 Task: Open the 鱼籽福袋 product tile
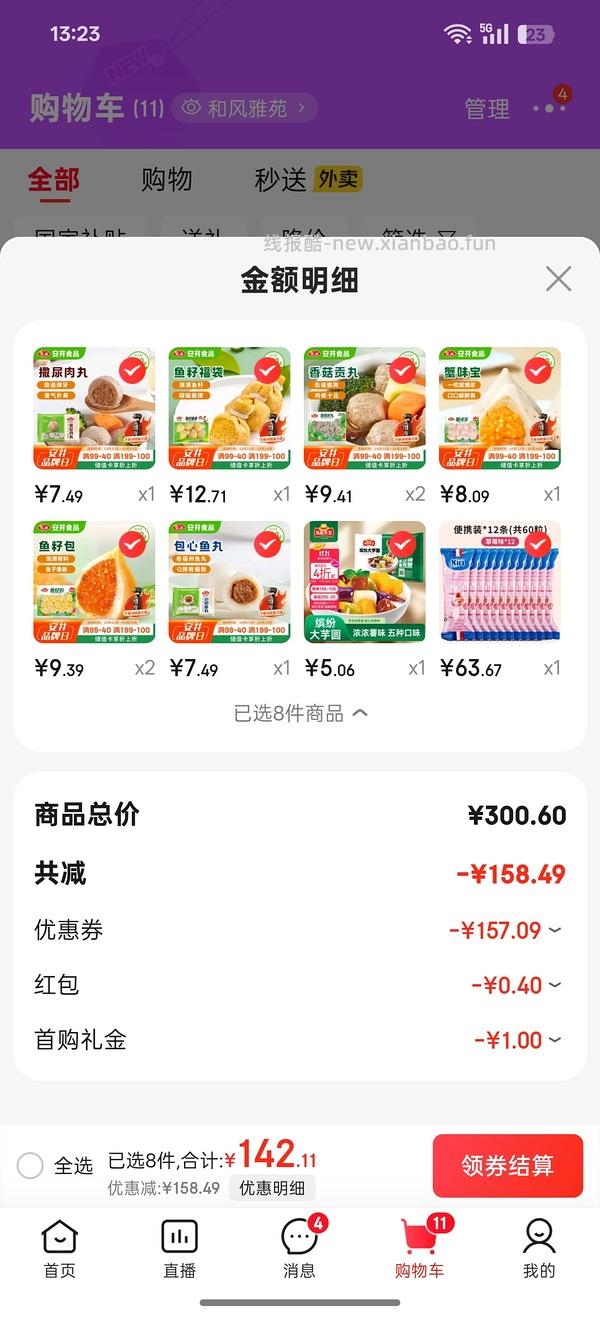[x=229, y=408]
